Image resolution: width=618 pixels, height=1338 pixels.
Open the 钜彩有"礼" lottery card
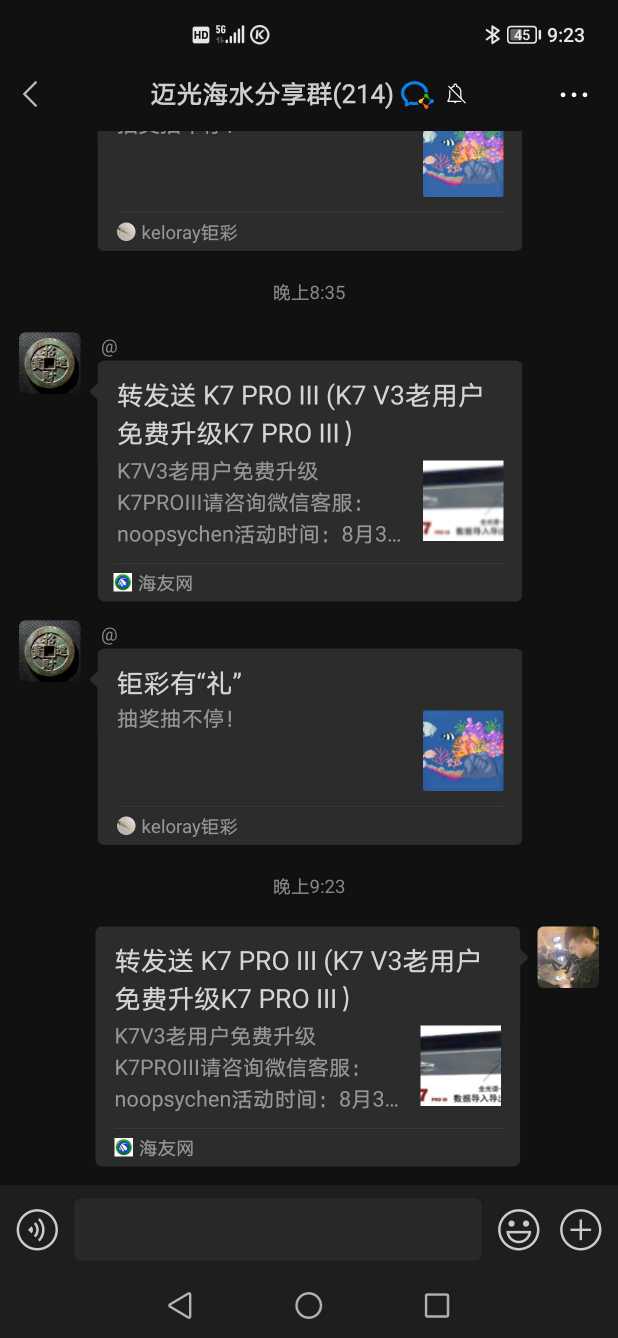[x=309, y=745]
